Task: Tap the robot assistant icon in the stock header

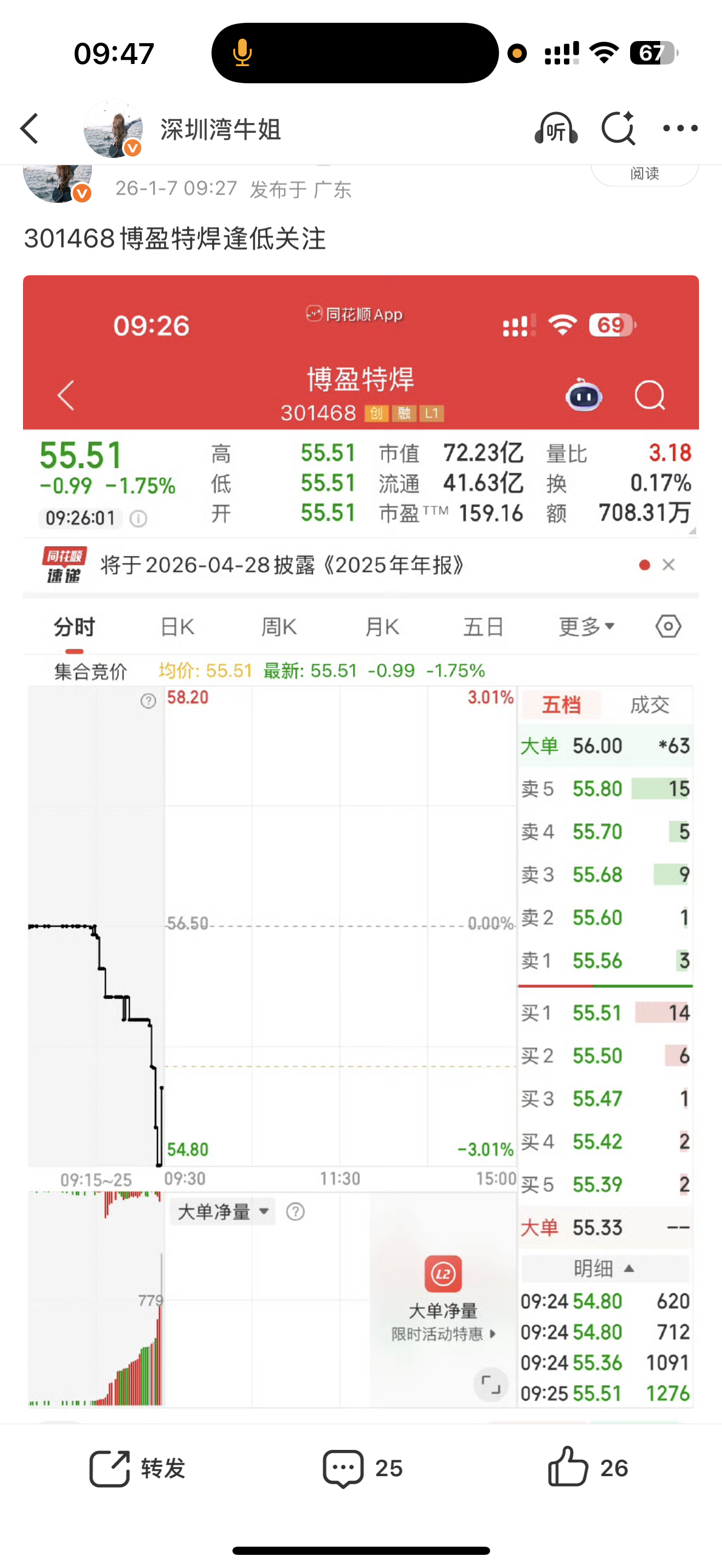Action: pos(584,396)
